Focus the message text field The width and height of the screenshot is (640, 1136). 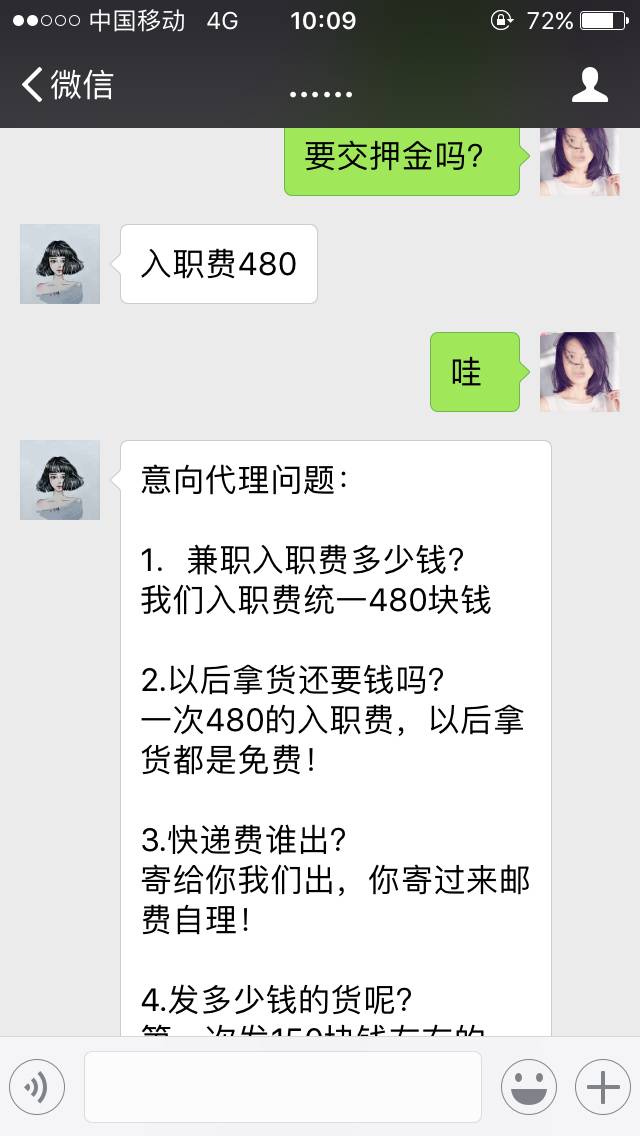click(282, 1086)
